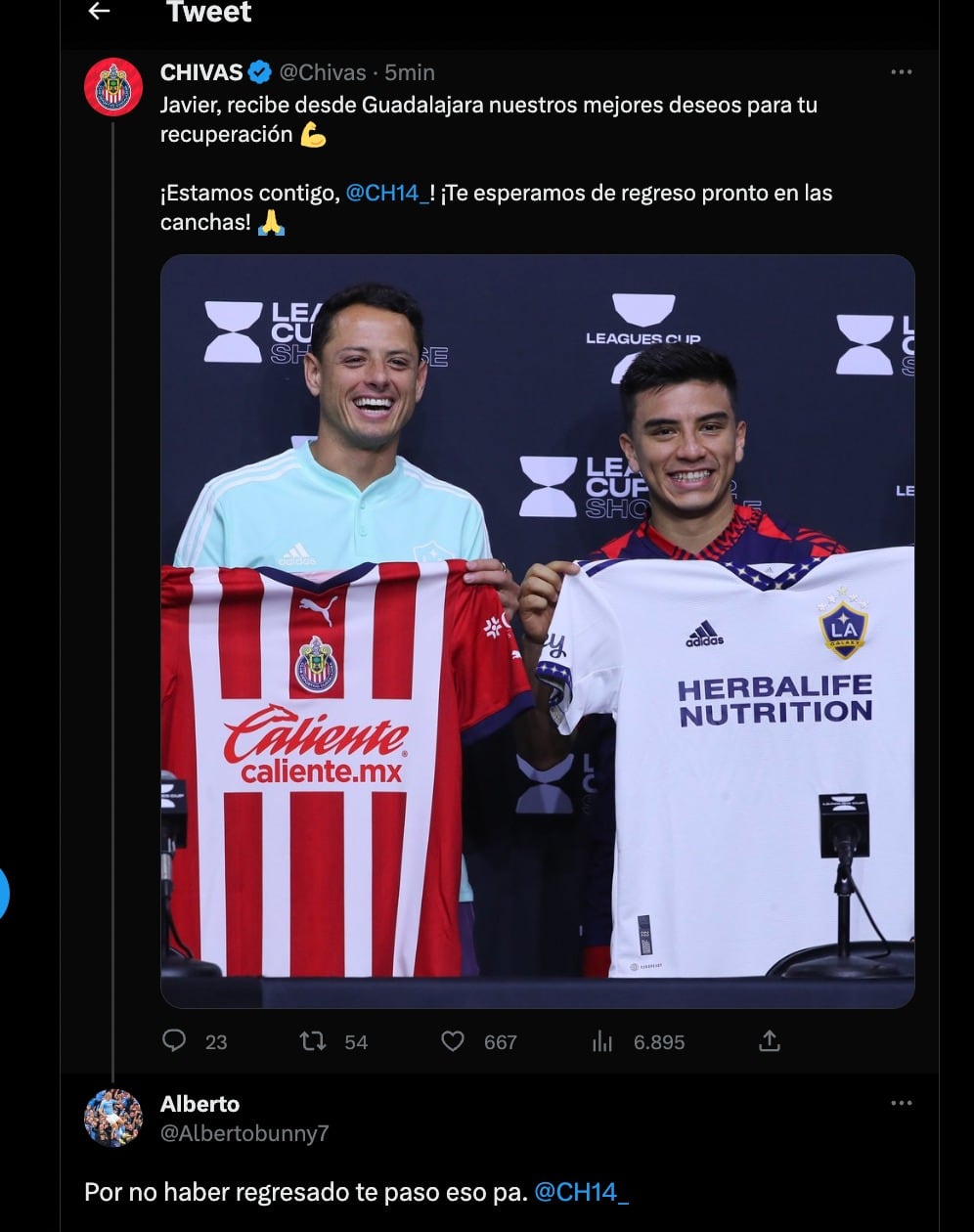View the tweet photo in full screen
This screenshot has width=974, height=1232.
coord(537,631)
